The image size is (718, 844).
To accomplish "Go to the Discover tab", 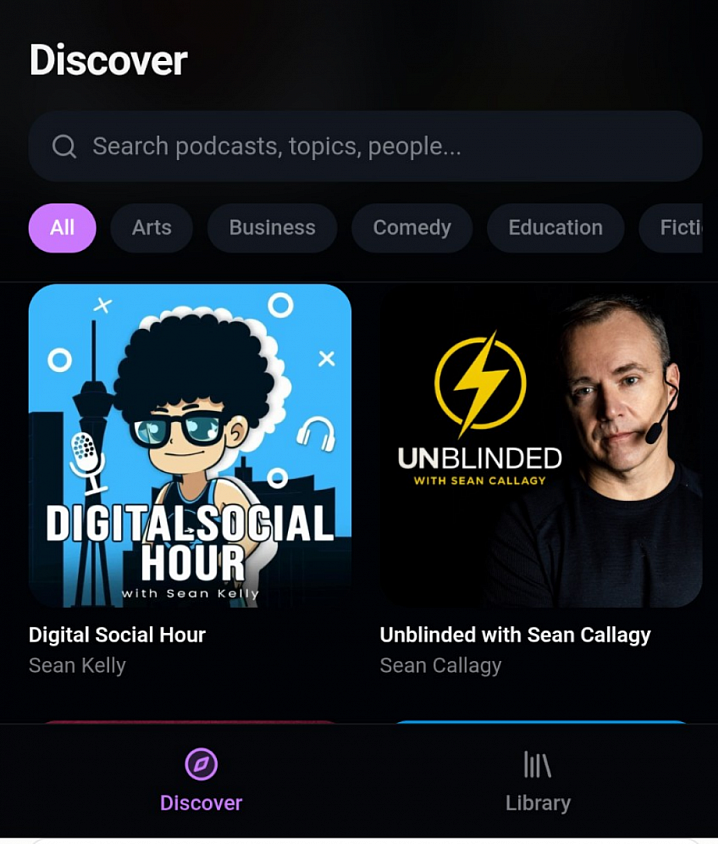I will point(201,780).
